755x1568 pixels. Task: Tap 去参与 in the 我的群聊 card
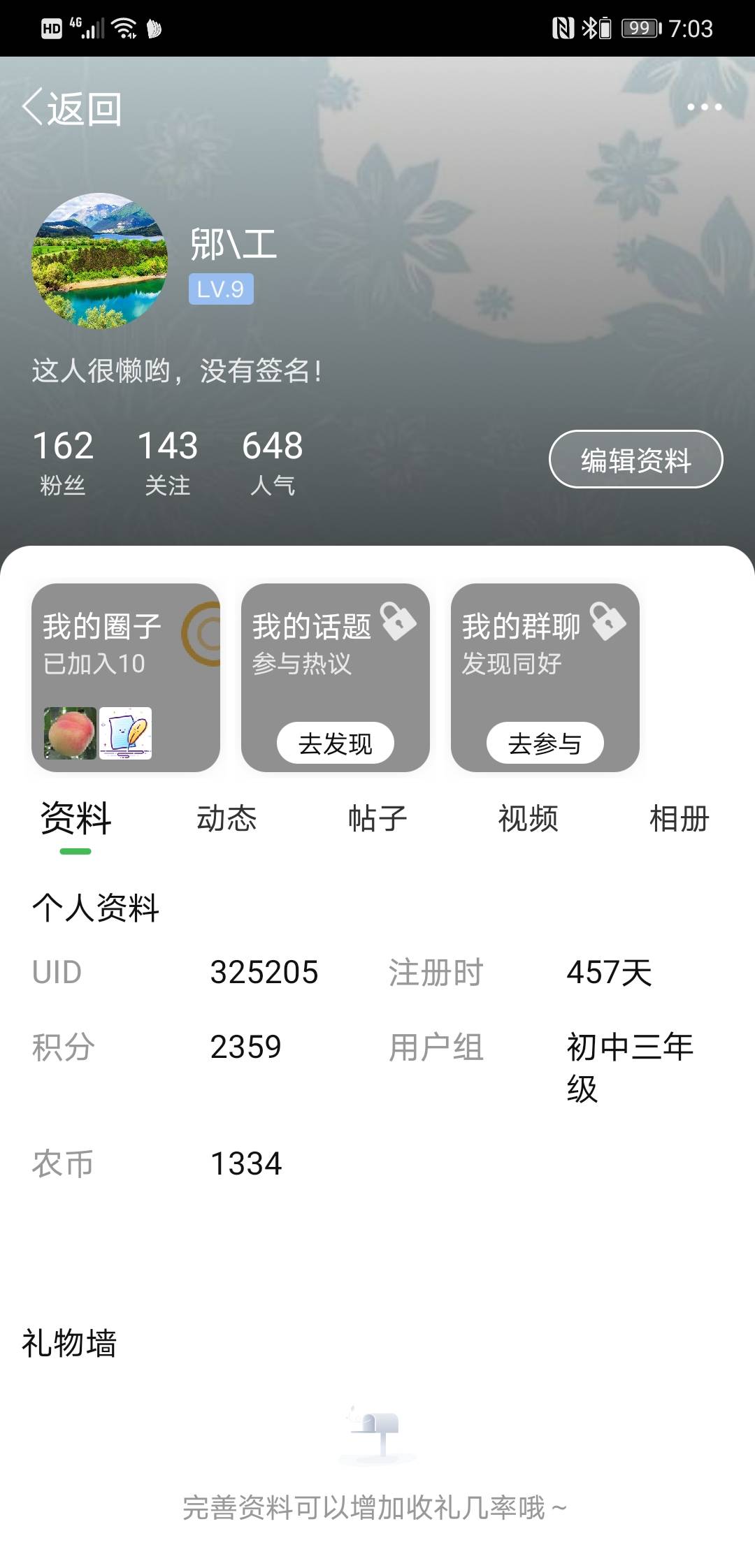(x=545, y=743)
